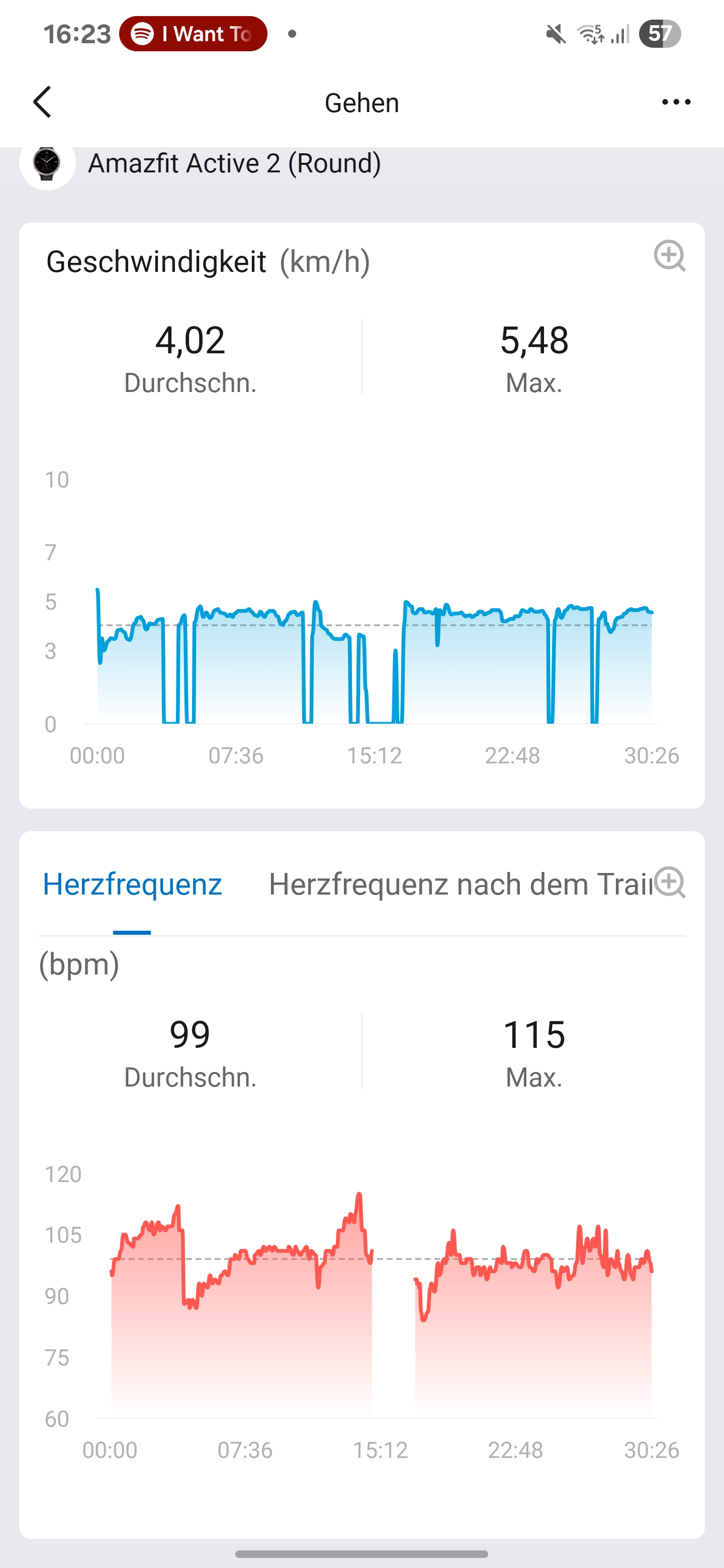Open the three-dot overflow menu
724x1568 pixels.
[676, 102]
